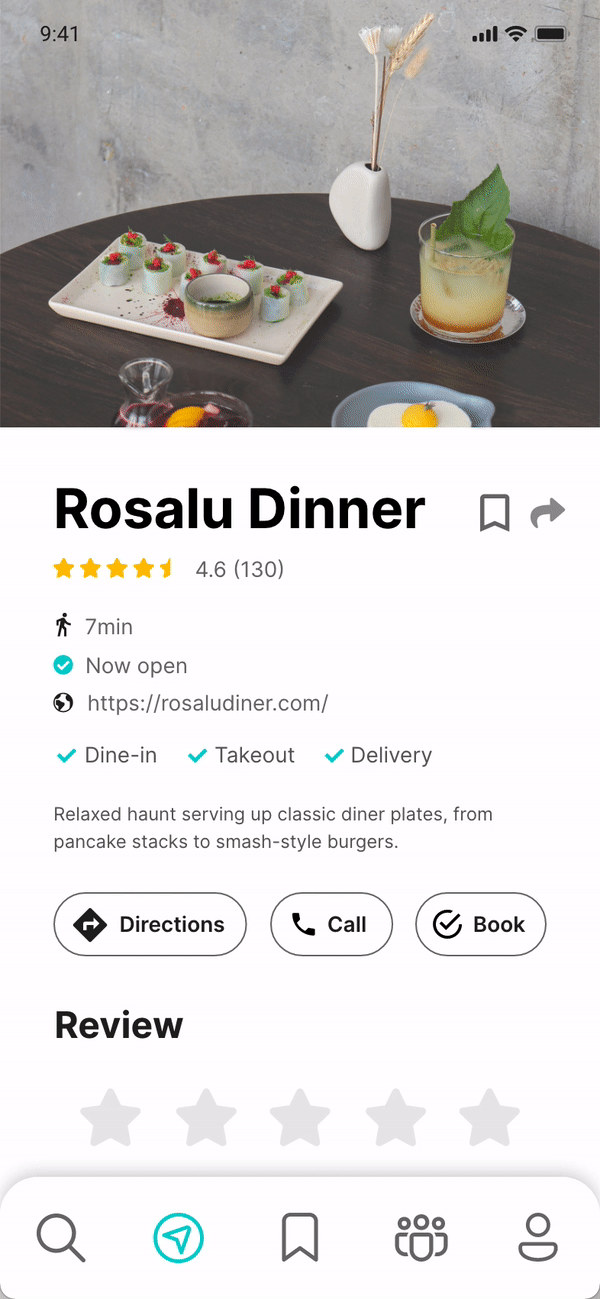This screenshot has width=600, height=1299.
Task: Go to the saved bookmarks tab
Action: click(299, 1238)
